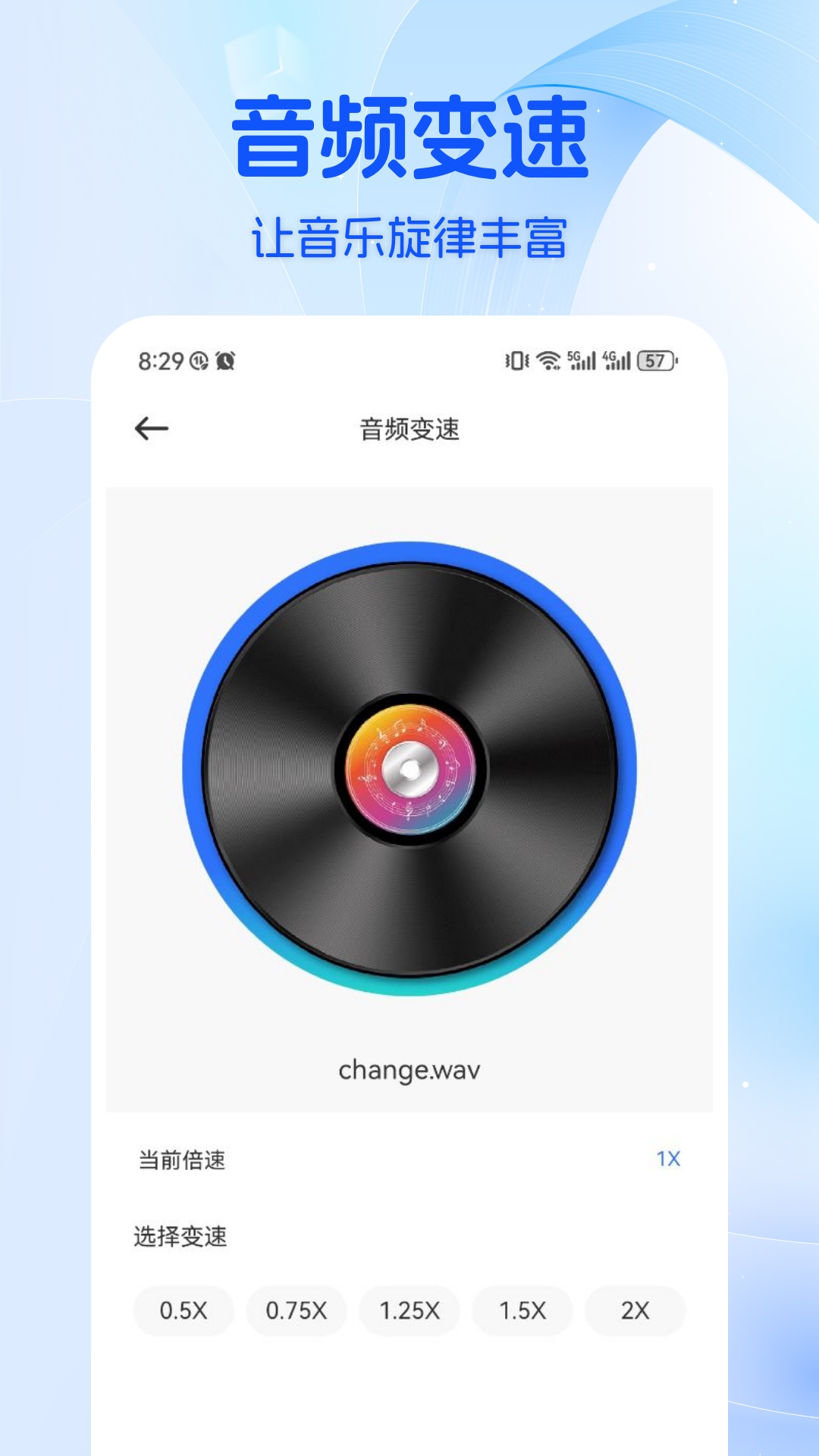The width and height of the screenshot is (819, 1456).
Task: Tap the back arrow to exit 音频变速
Action: pos(151,427)
